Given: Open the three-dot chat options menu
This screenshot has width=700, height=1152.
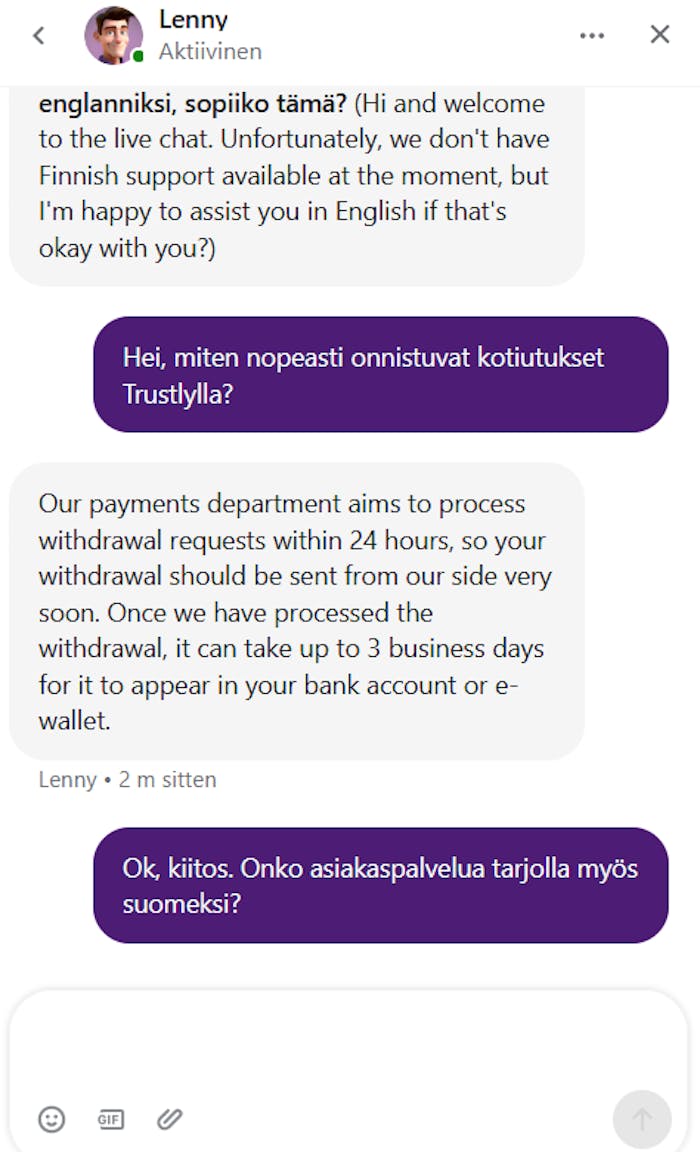Looking at the screenshot, I should pos(592,36).
